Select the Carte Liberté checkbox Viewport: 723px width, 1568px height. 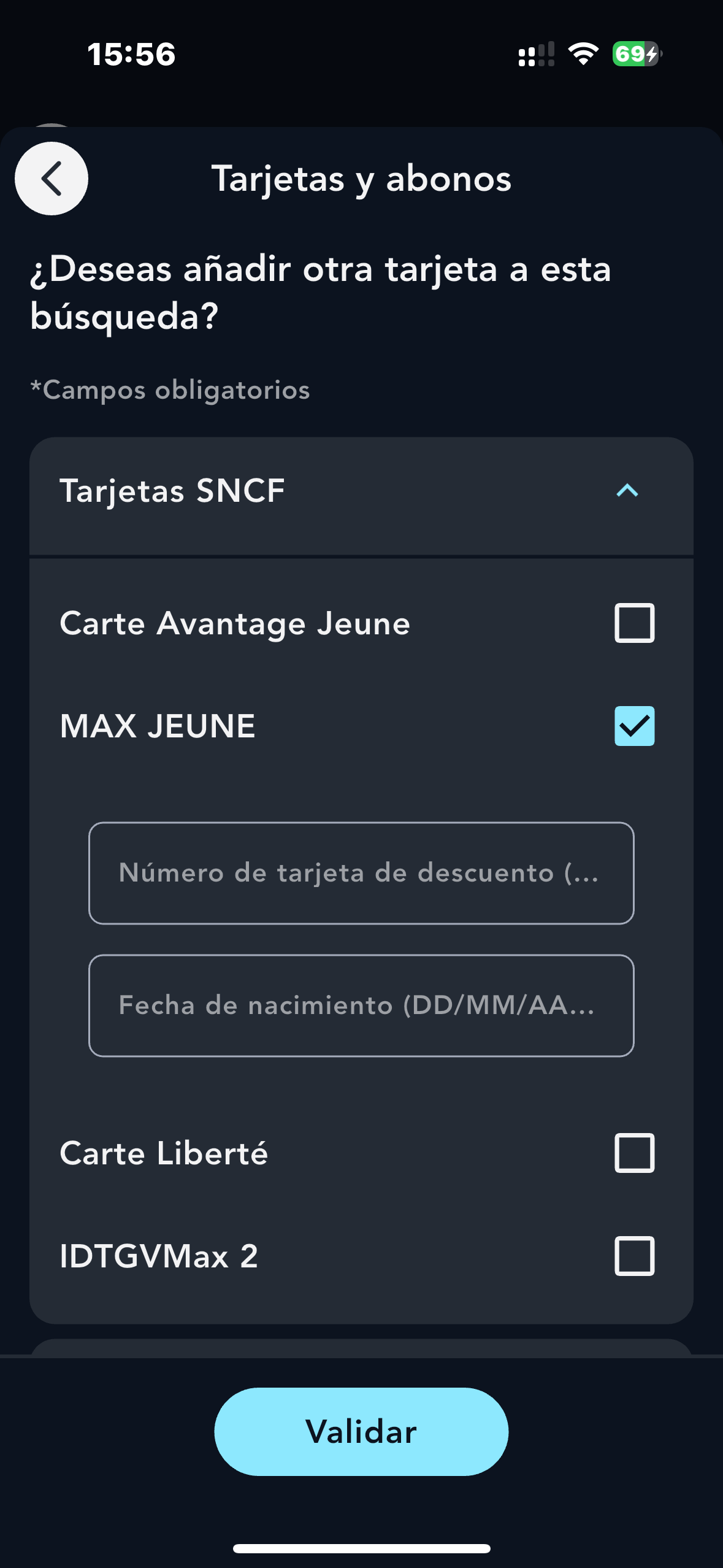point(634,1153)
